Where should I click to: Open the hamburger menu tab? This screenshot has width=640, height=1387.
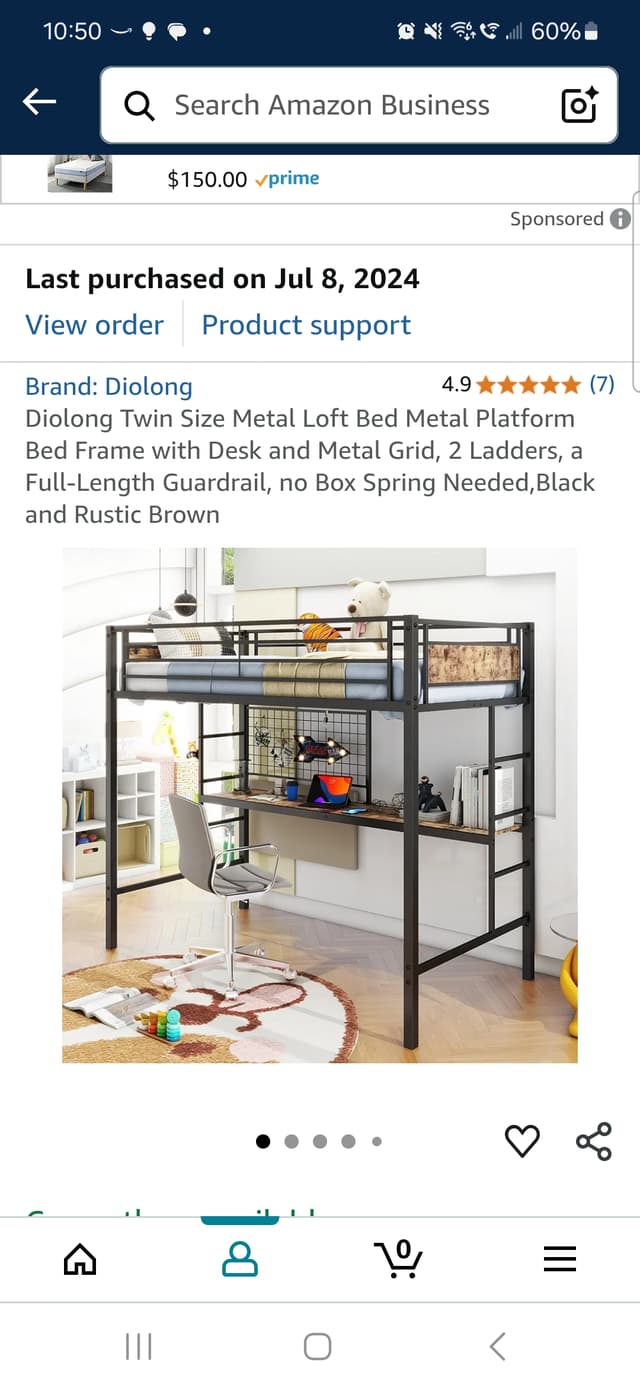tap(560, 1259)
